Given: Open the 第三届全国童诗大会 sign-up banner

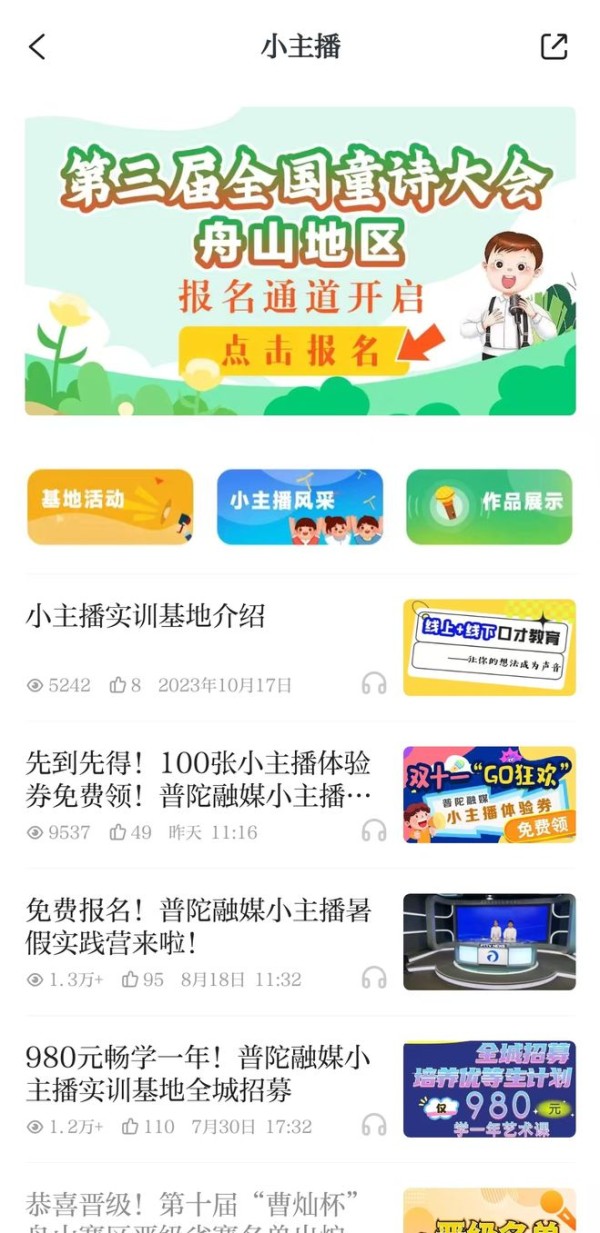Looking at the screenshot, I should tap(300, 260).
